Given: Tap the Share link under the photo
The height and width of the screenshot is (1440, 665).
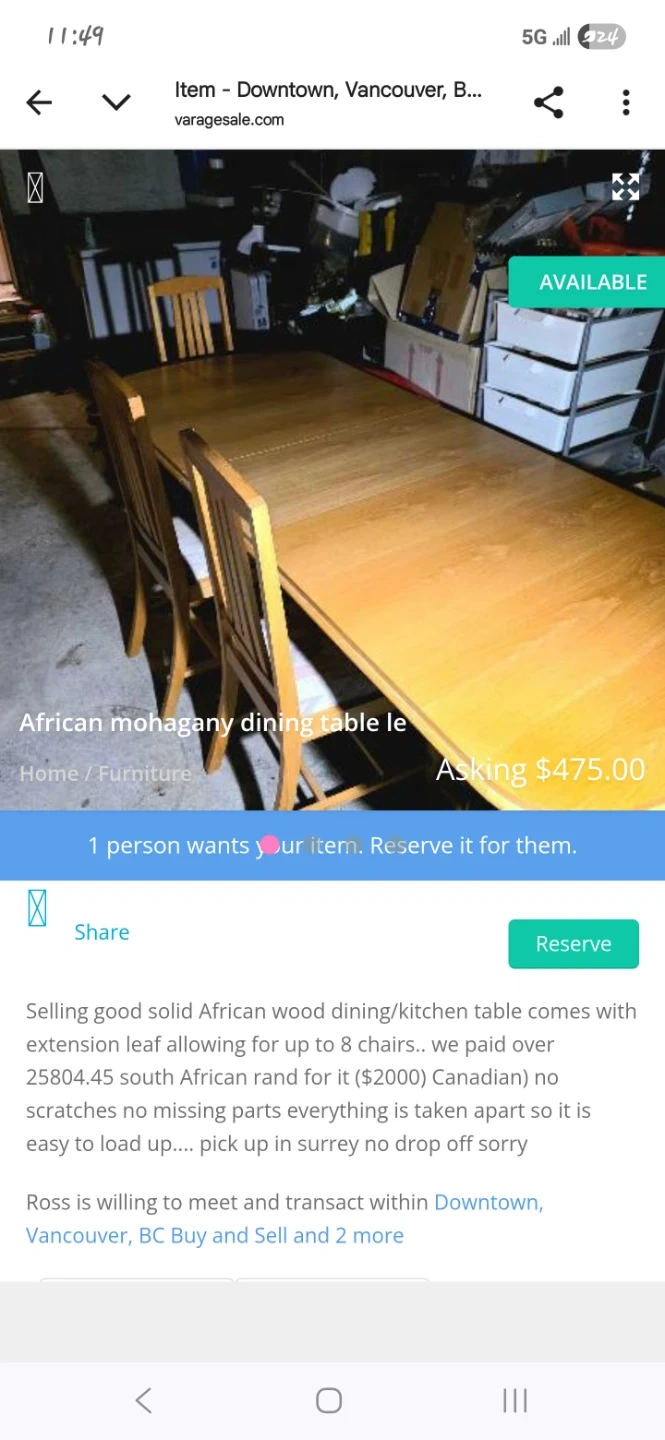Looking at the screenshot, I should tap(101, 932).
